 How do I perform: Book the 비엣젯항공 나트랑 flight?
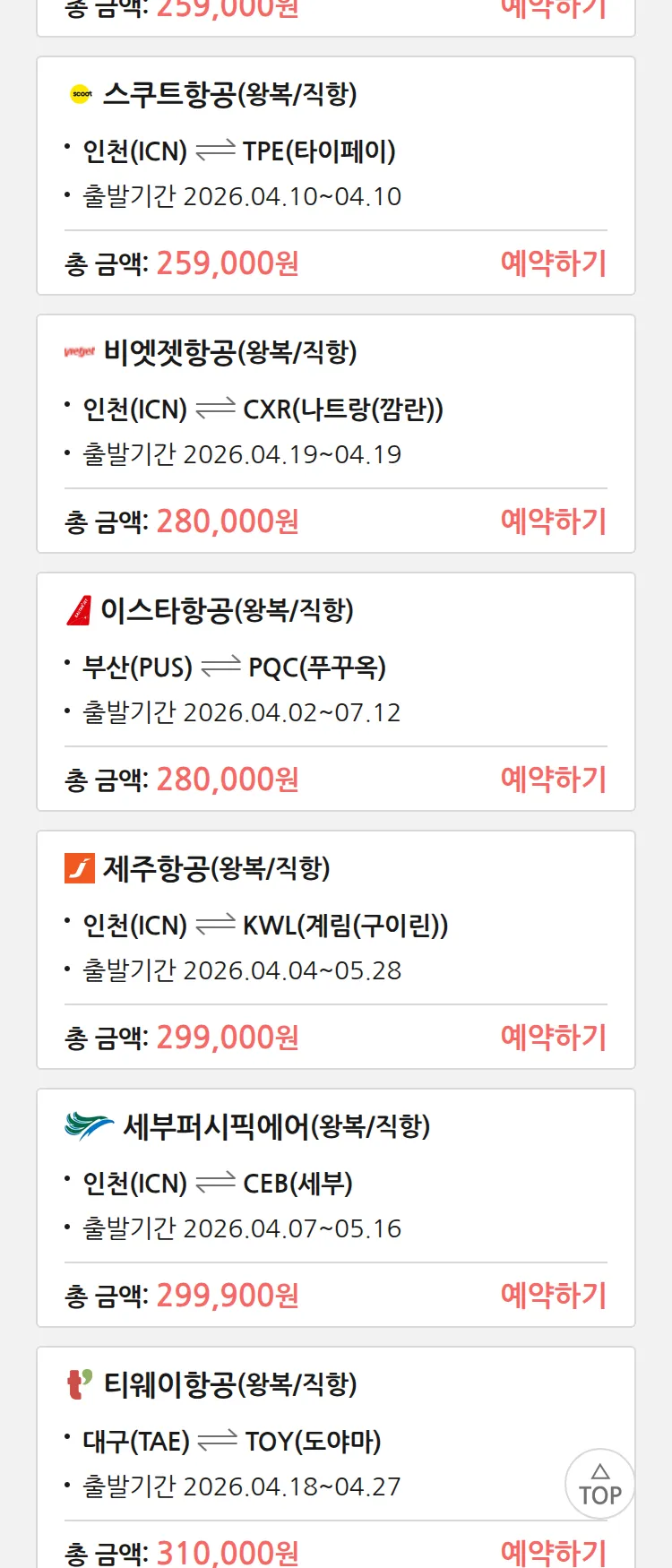tap(553, 521)
